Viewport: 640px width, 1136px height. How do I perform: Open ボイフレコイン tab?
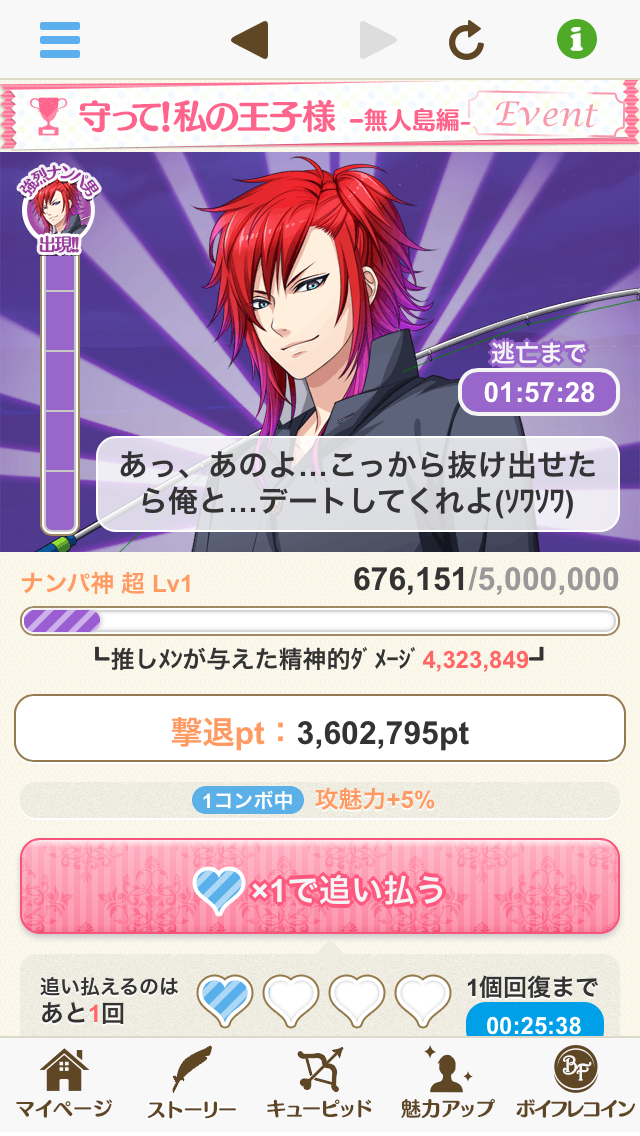575,1085
